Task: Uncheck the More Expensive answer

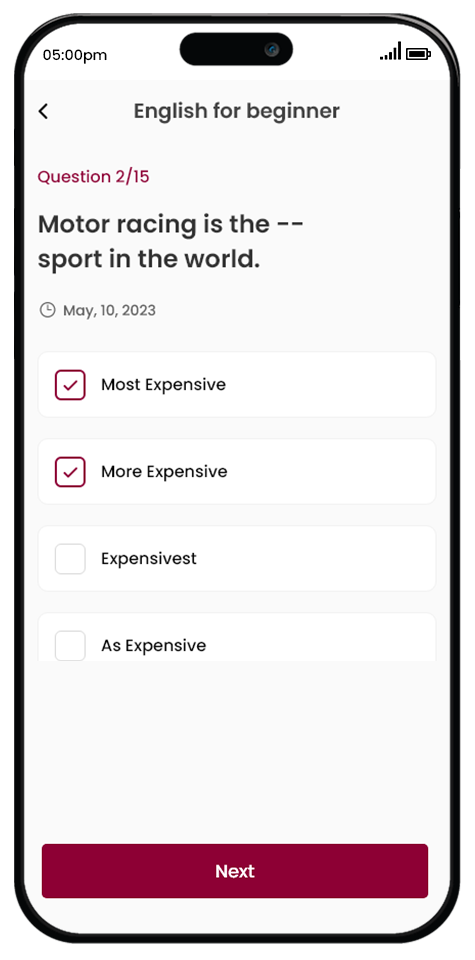Action: click(x=70, y=472)
